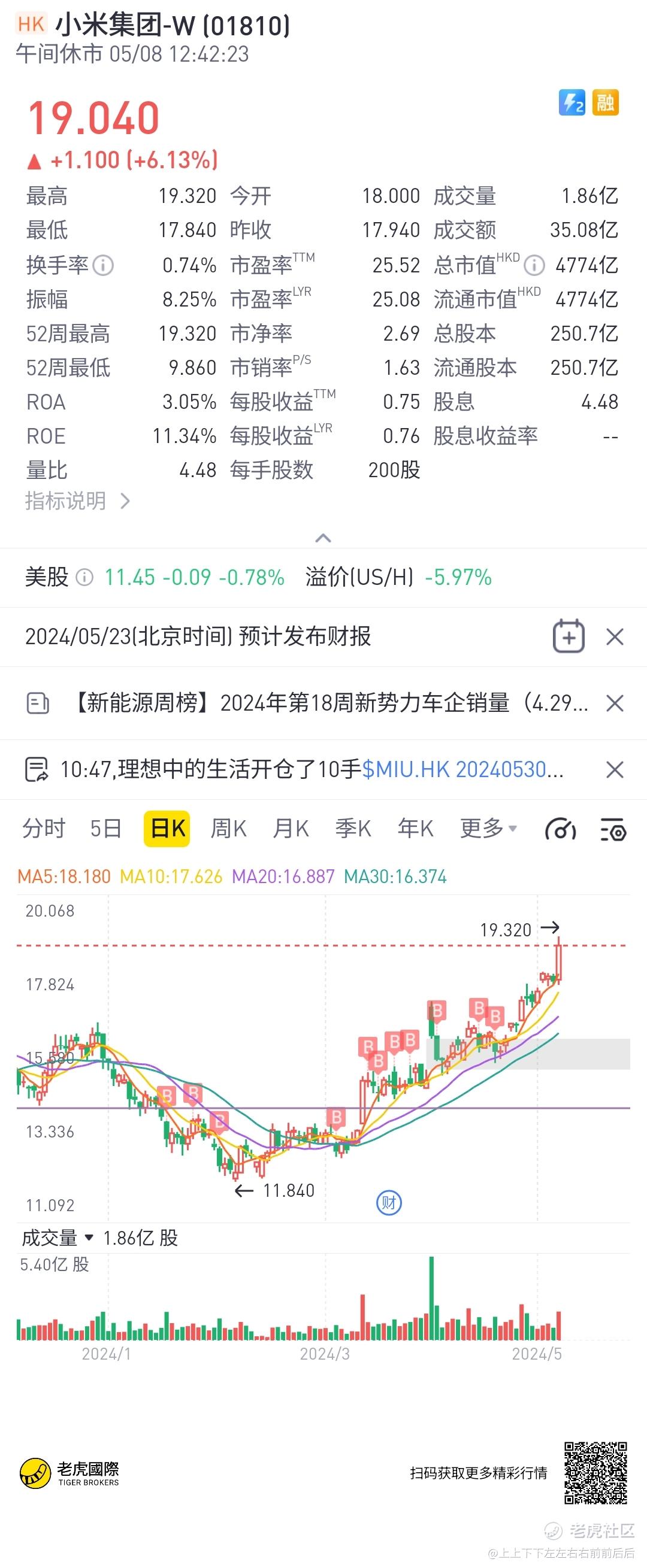Screen dimensions: 647x1568
Task: Open the chart settings icon
Action: [x=613, y=830]
